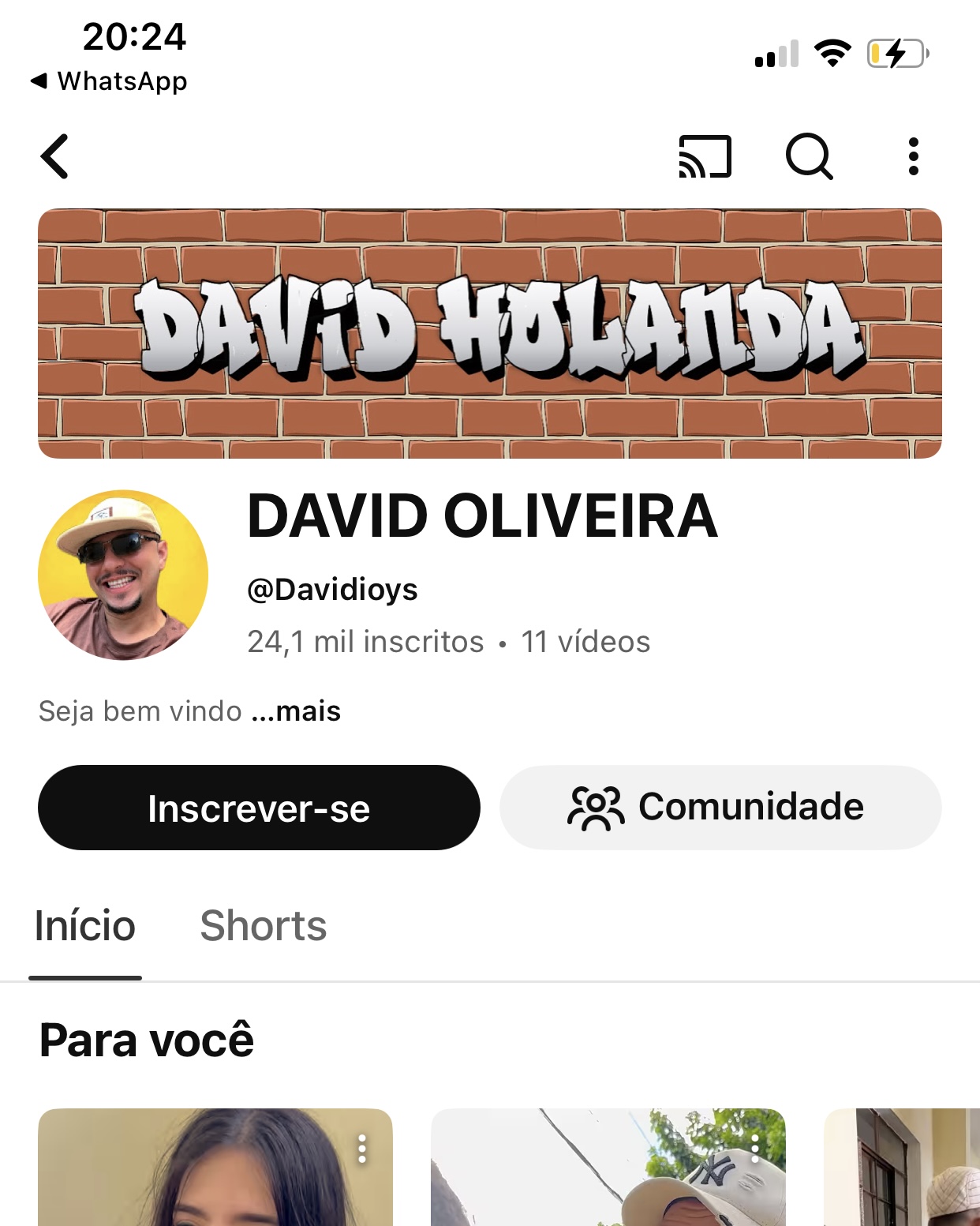This screenshot has width=980, height=1226.
Task: View David Oliveira's profile picture
Action: (123, 575)
